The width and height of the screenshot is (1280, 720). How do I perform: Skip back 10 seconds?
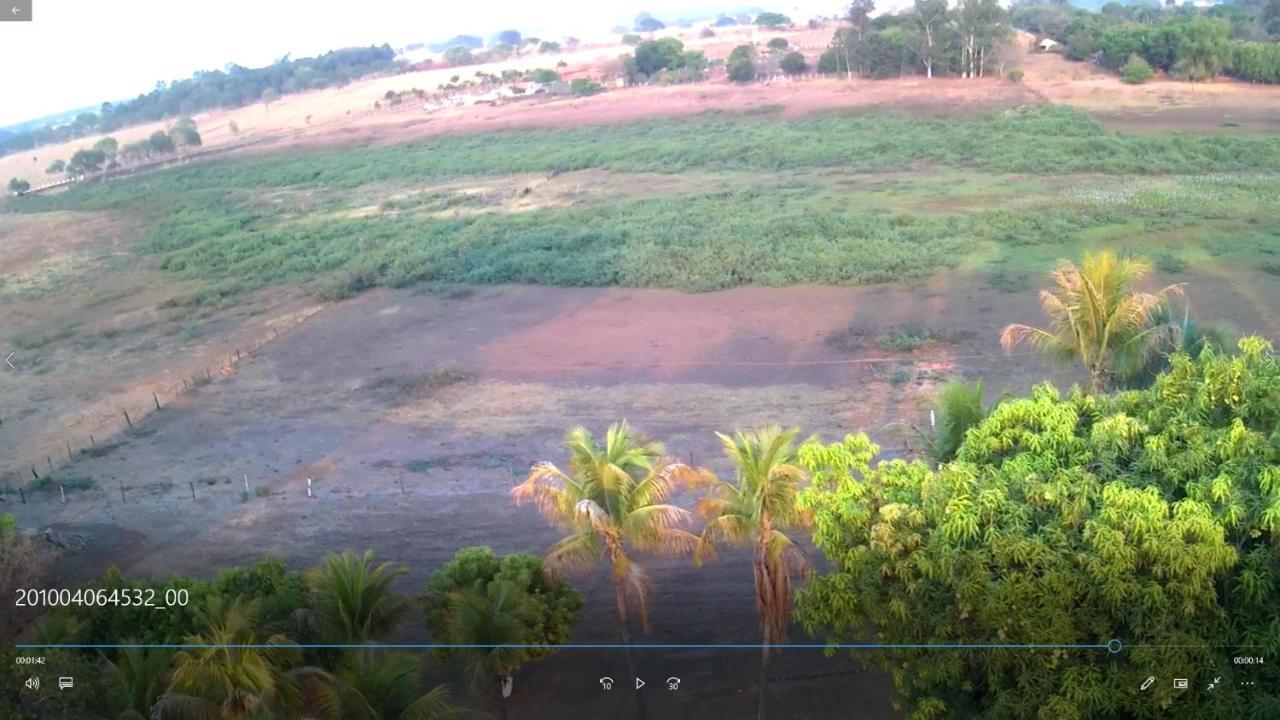pyautogui.click(x=606, y=684)
